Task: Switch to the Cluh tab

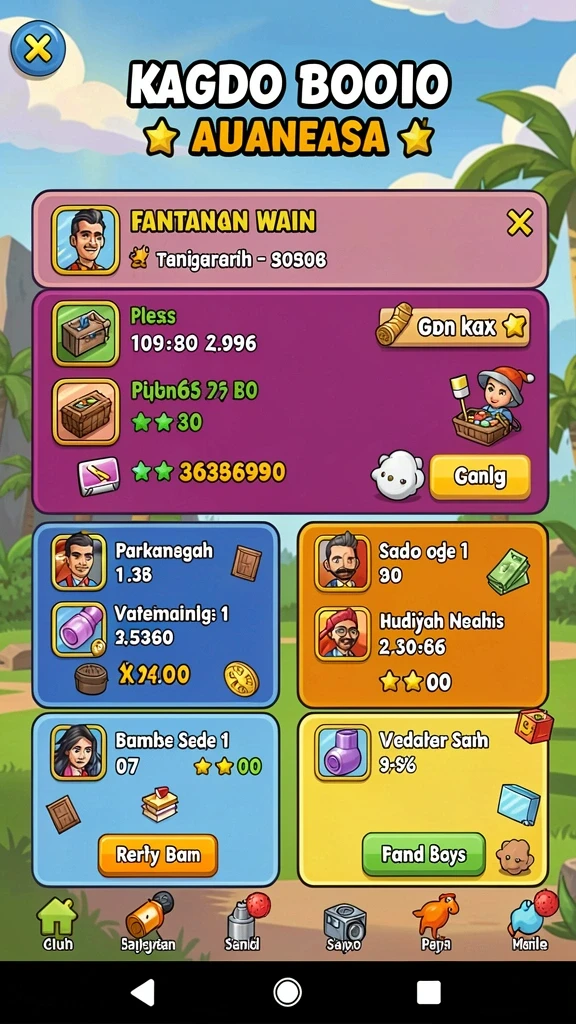Action: (x=57, y=925)
